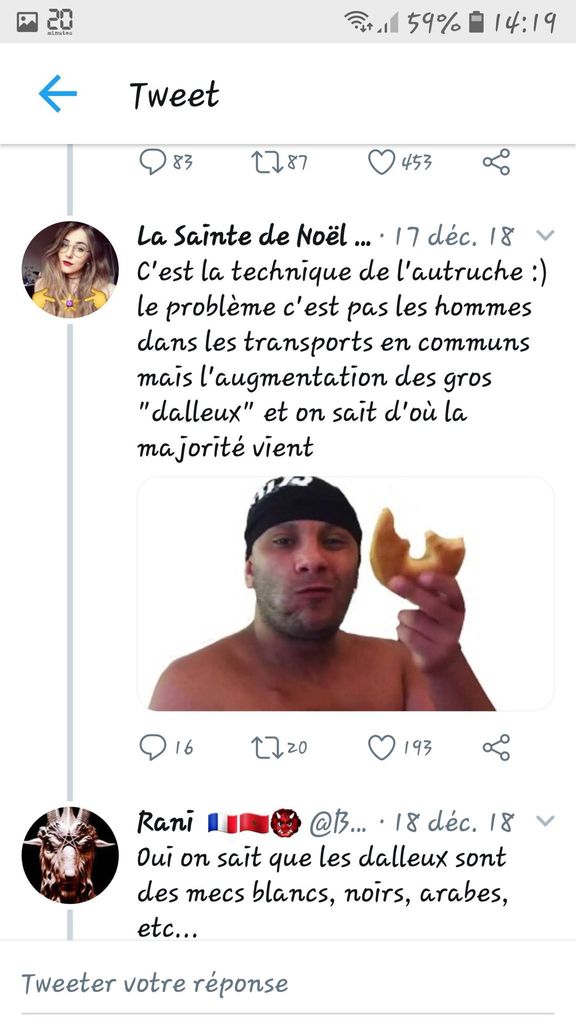
Task: Expand options chevron on La Sainte de Noël's tweet
Action: tap(545, 235)
